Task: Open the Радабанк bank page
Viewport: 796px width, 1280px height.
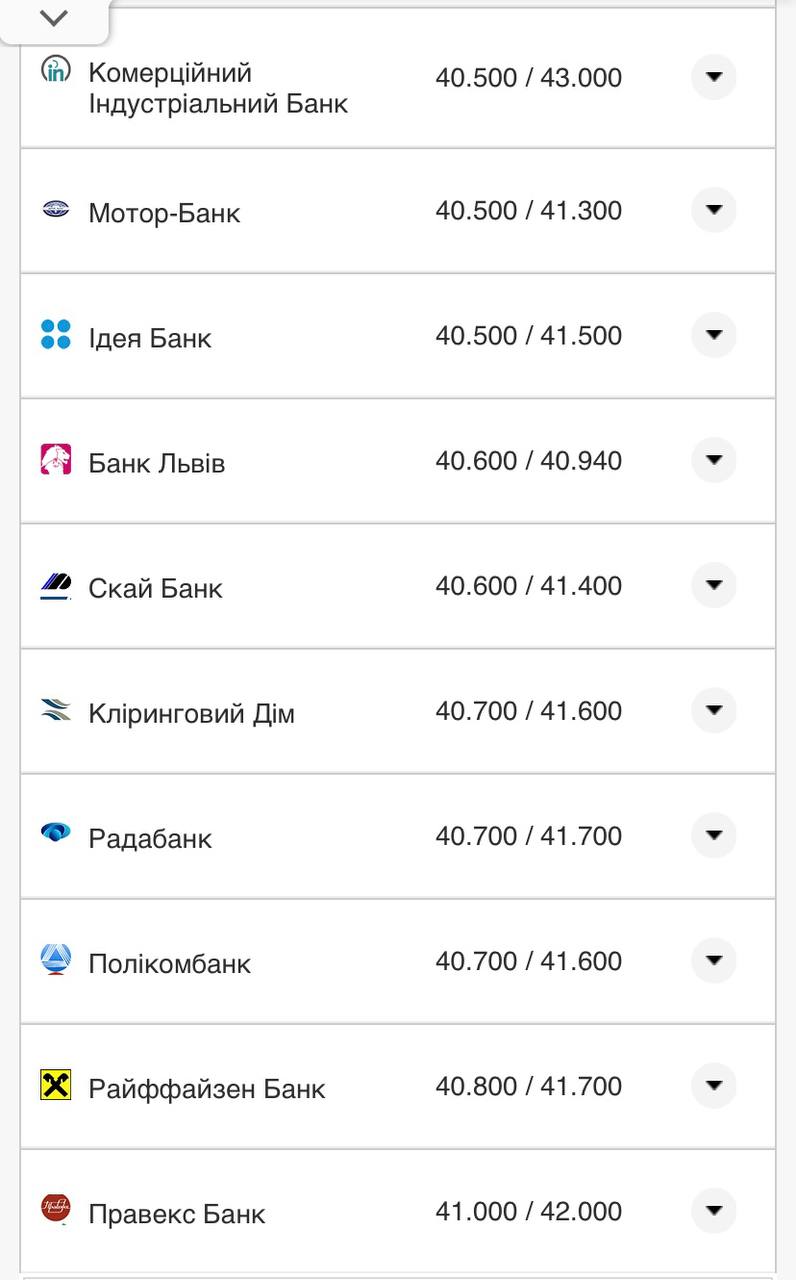Action: click(150, 838)
